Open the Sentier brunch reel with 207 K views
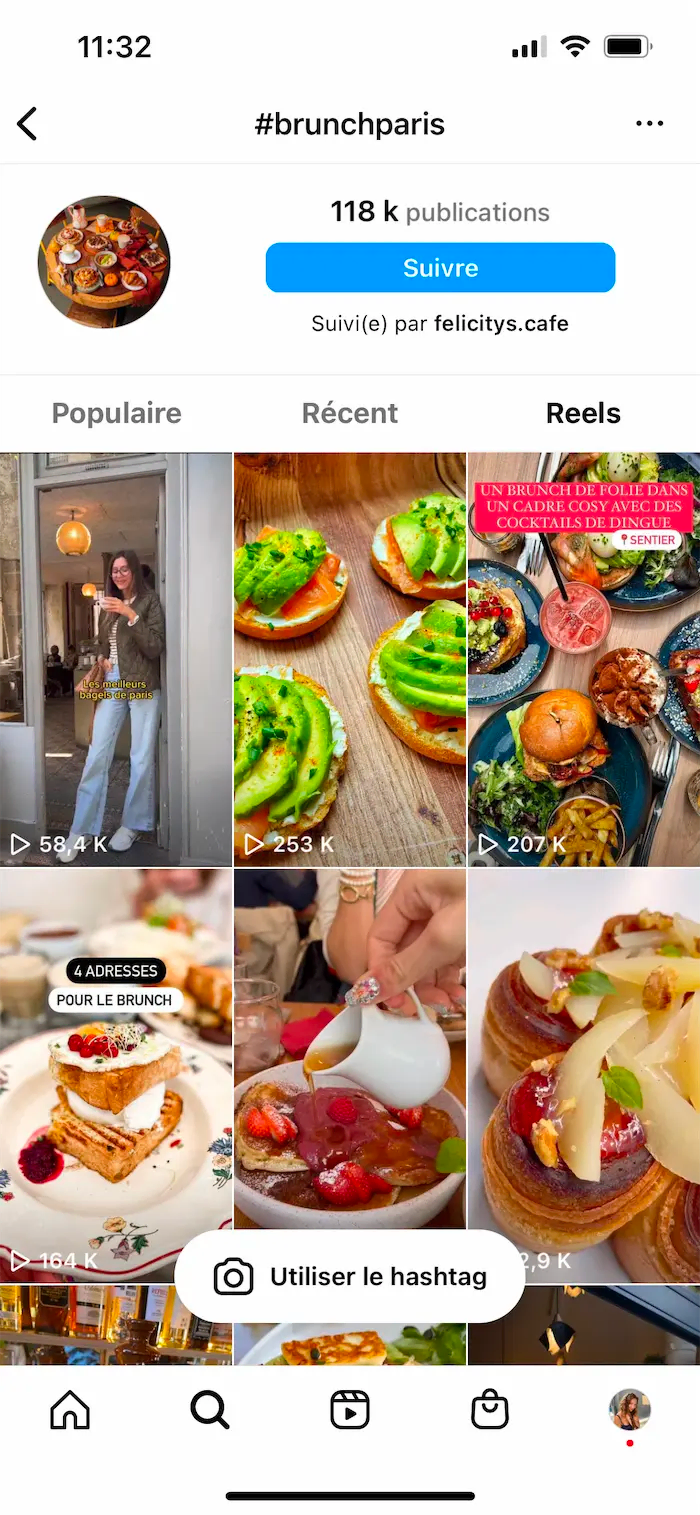 point(584,660)
